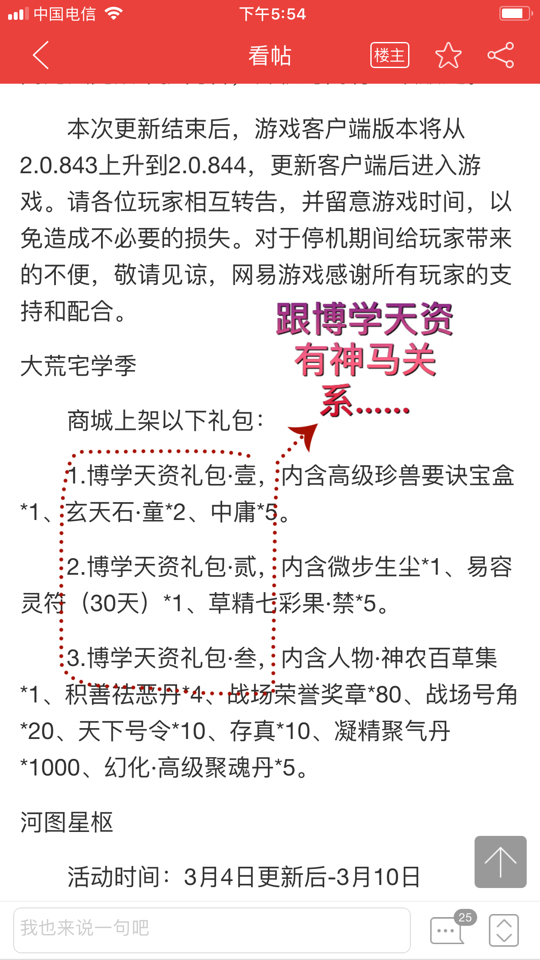Viewport: 540px width, 960px height.
Task: Favorite this post with the star icon
Action: pyautogui.click(x=448, y=56)
